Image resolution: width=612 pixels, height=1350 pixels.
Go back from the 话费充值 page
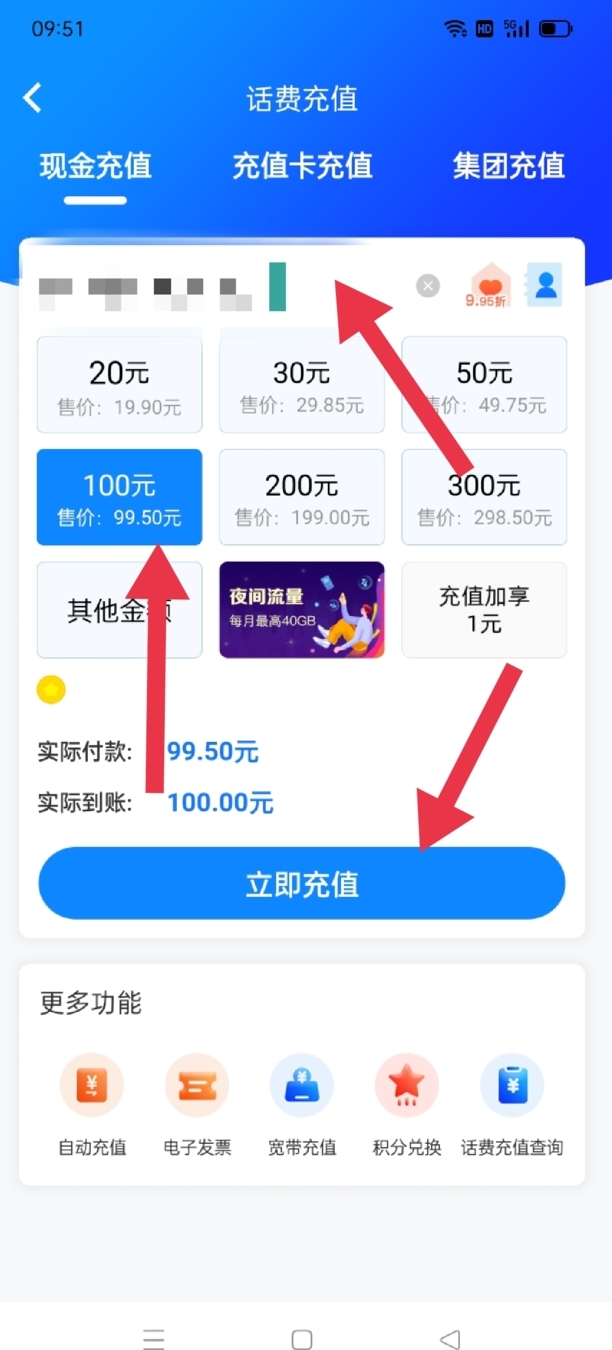coord(33,98)
